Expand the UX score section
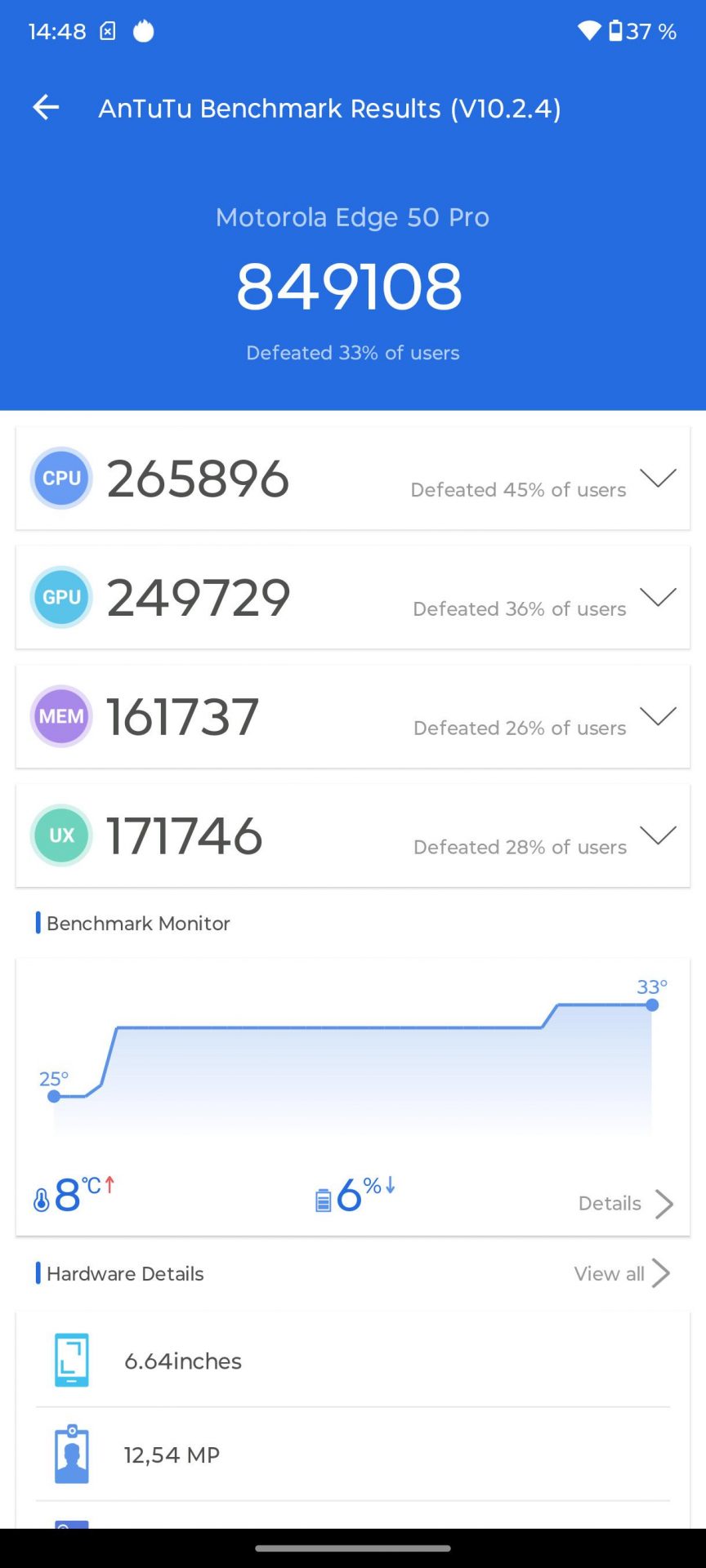 (658, 835)
